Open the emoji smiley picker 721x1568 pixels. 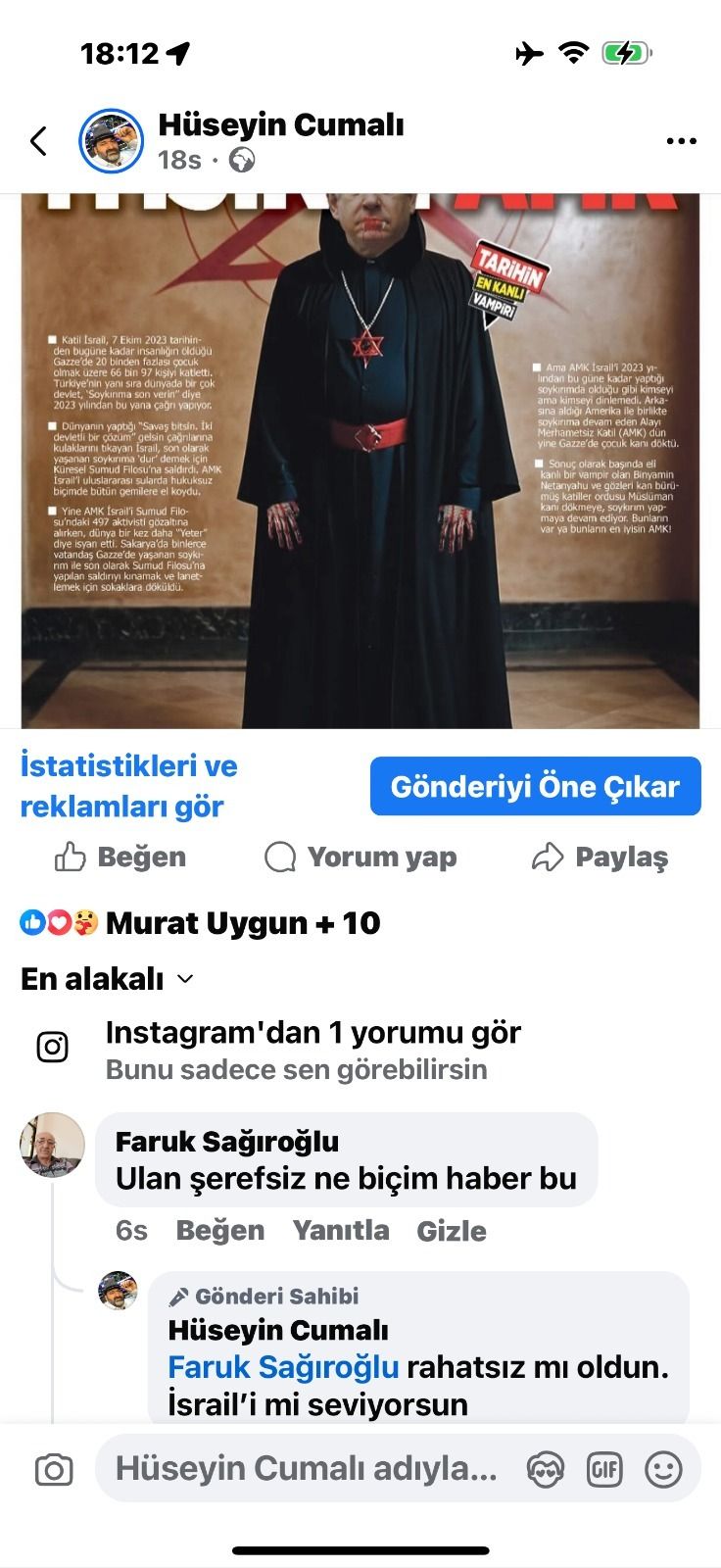click(663, 1469)
